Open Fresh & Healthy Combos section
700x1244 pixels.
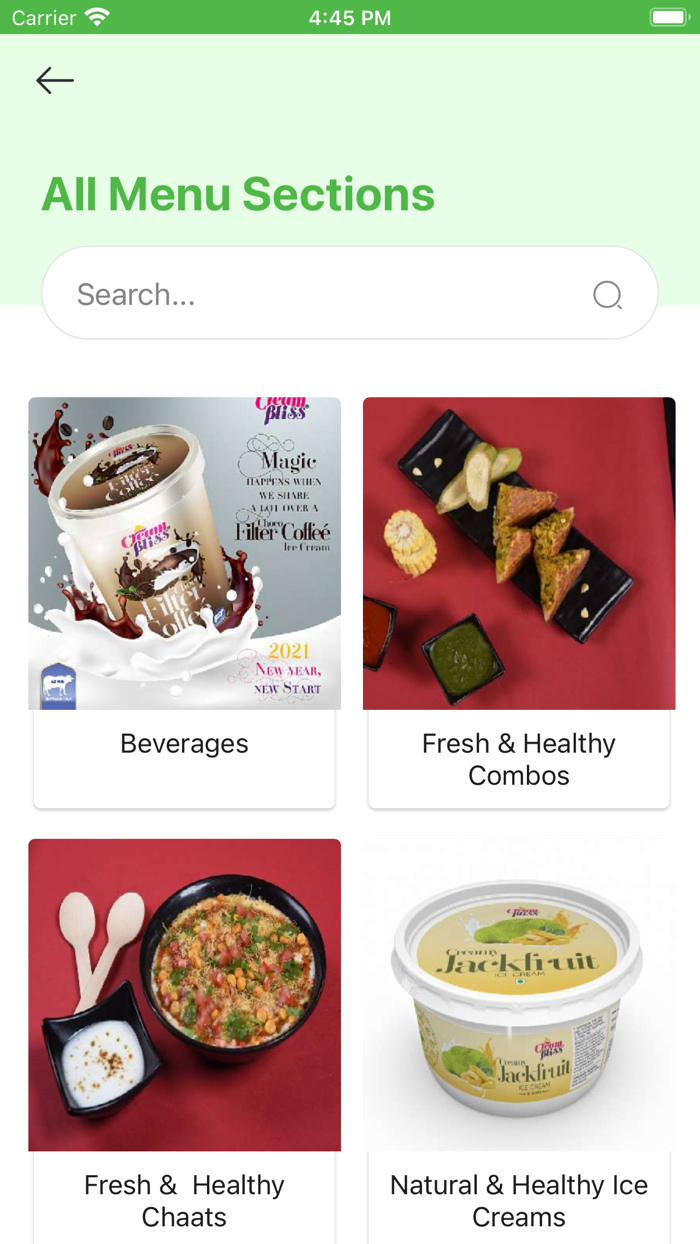tap(518, 600)
